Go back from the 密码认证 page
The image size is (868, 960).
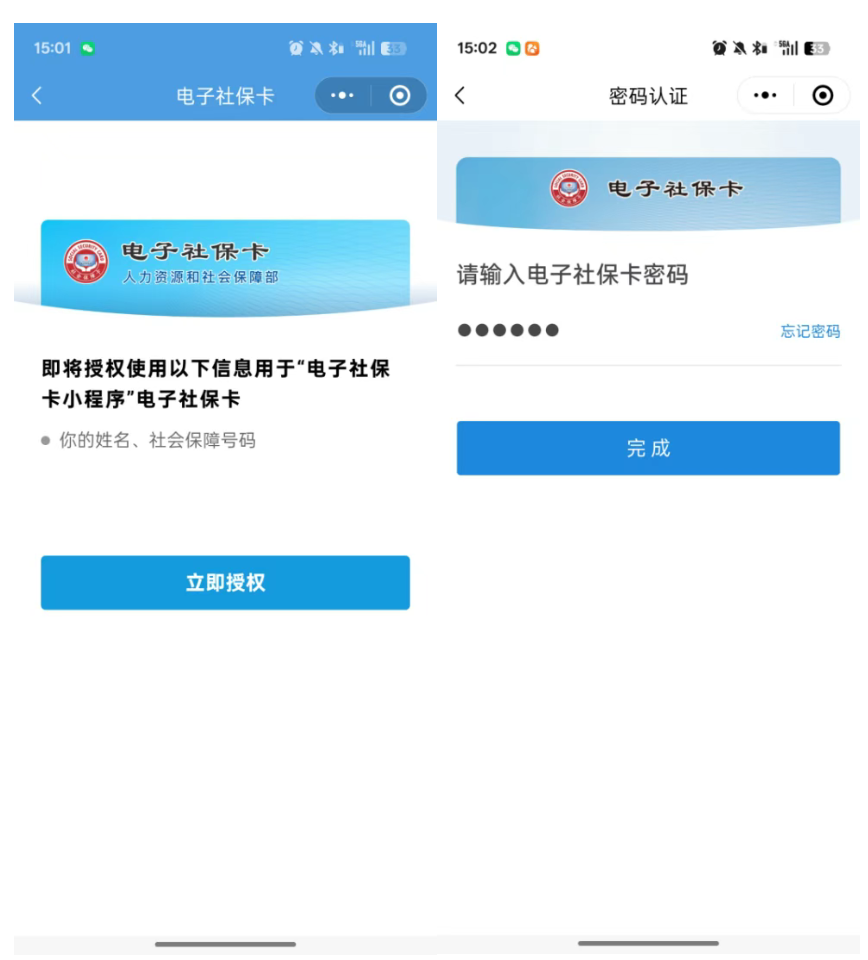[460, 96]
